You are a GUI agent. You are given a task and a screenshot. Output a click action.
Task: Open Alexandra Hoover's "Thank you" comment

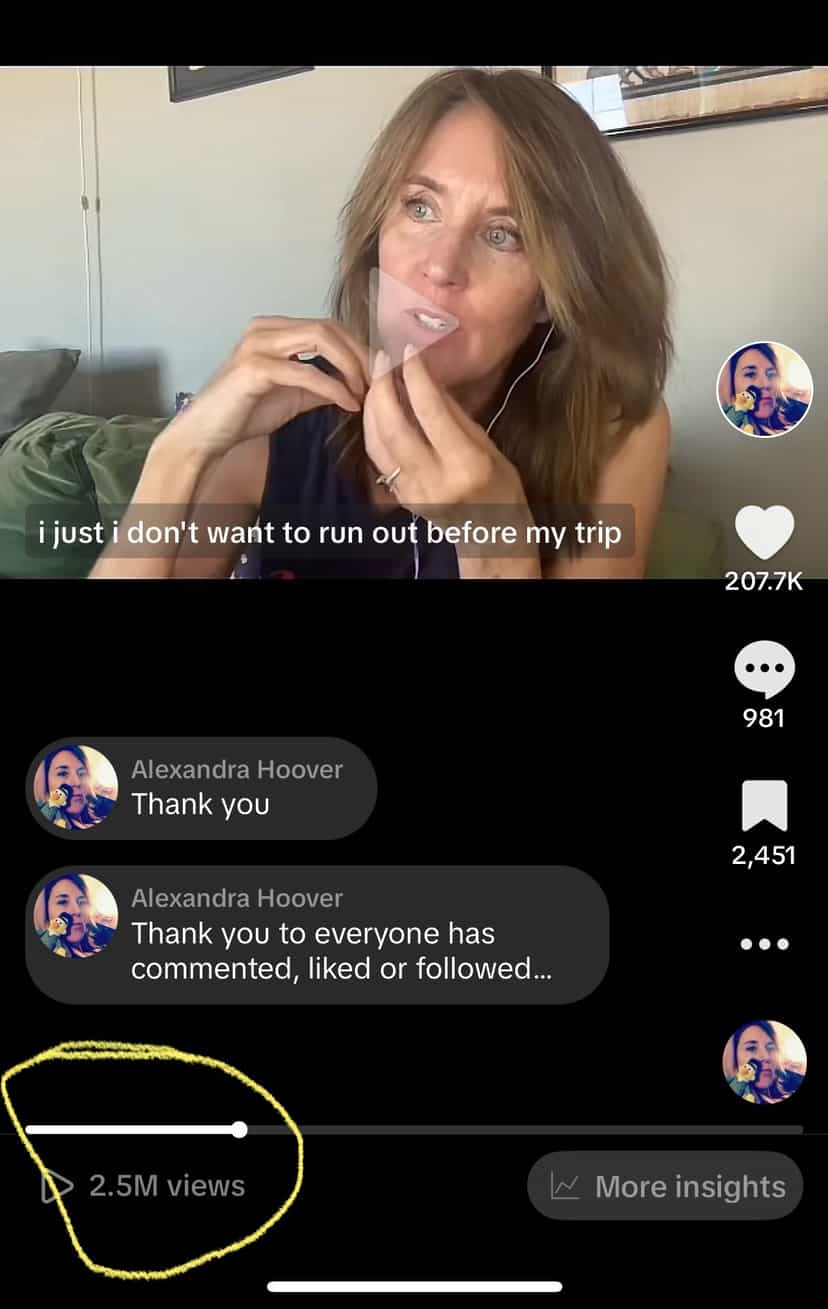pyautogui.click(x=200, y=789)
